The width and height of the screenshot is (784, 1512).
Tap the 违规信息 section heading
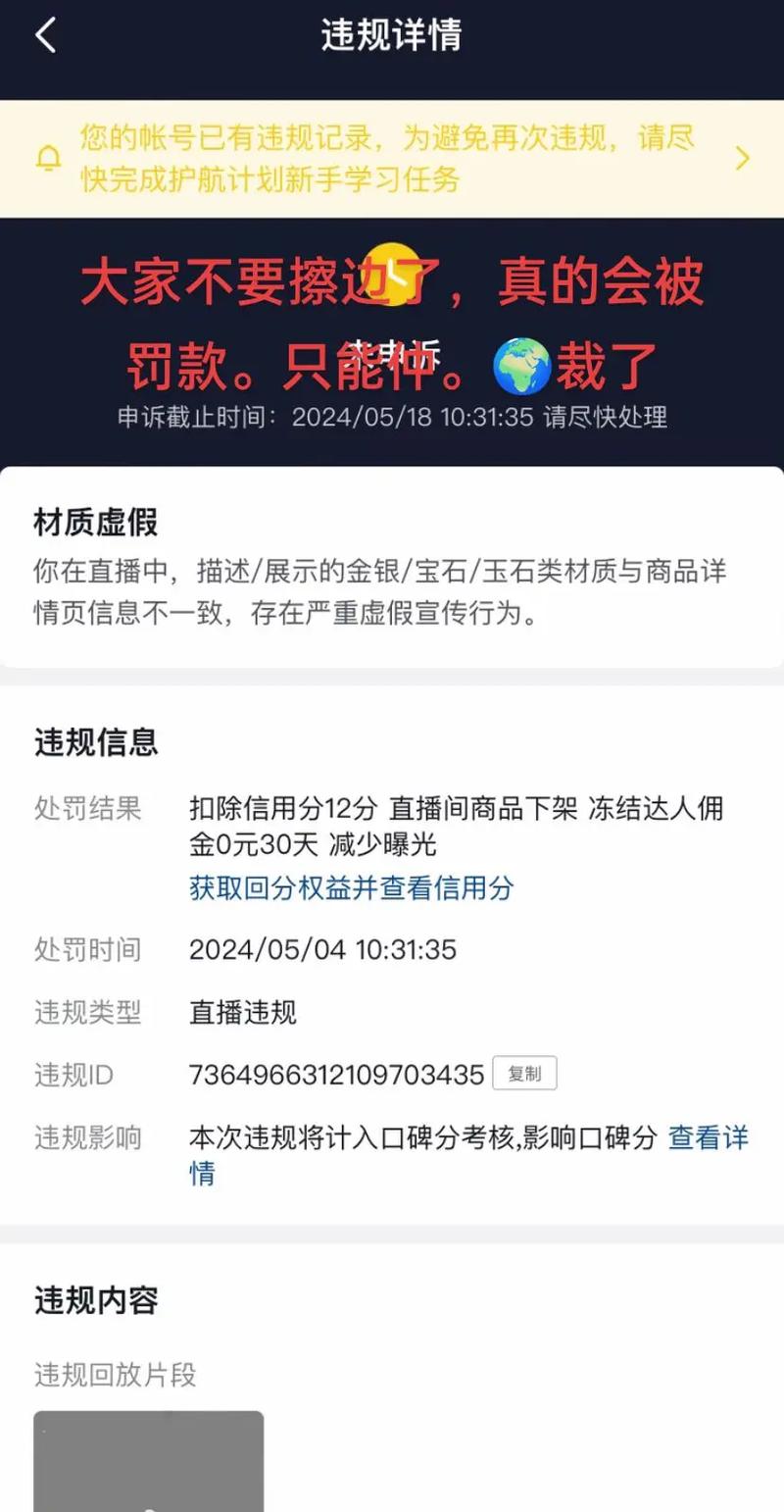tap(95, 742)
